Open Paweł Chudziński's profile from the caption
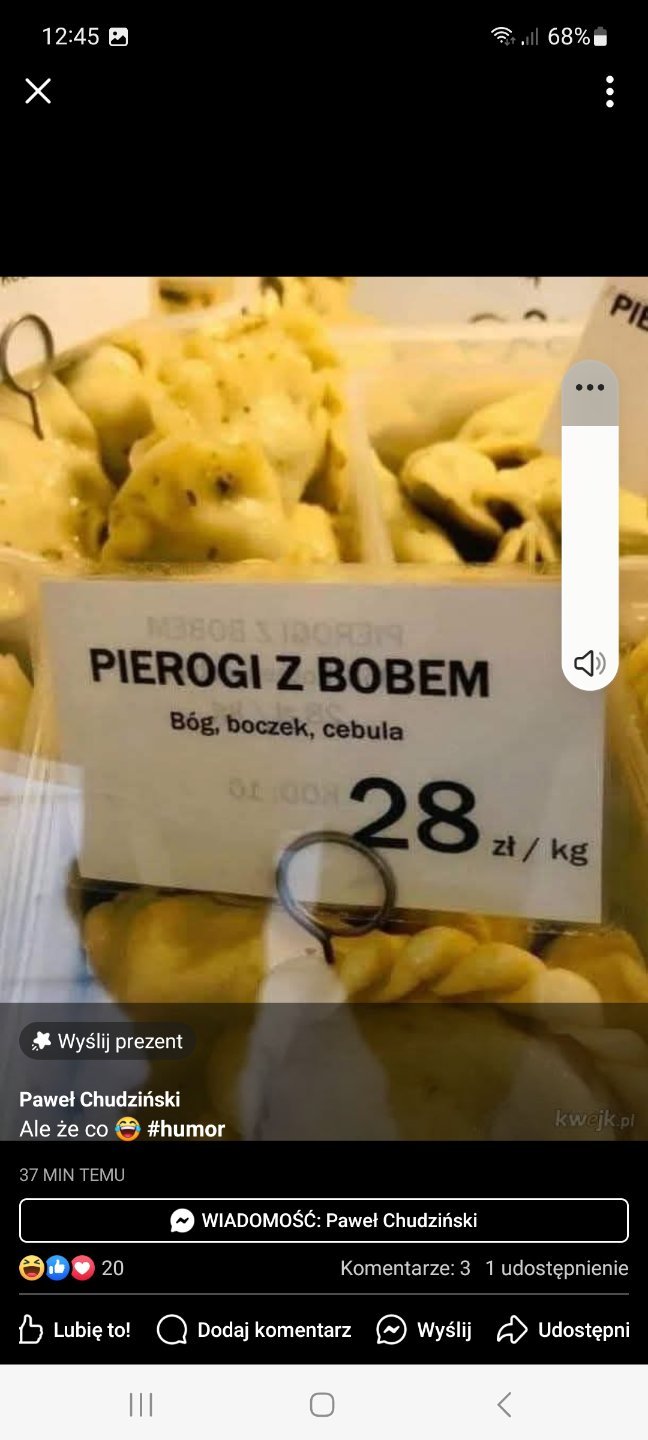This screenshot has height=1440, width=648. 100,1099
